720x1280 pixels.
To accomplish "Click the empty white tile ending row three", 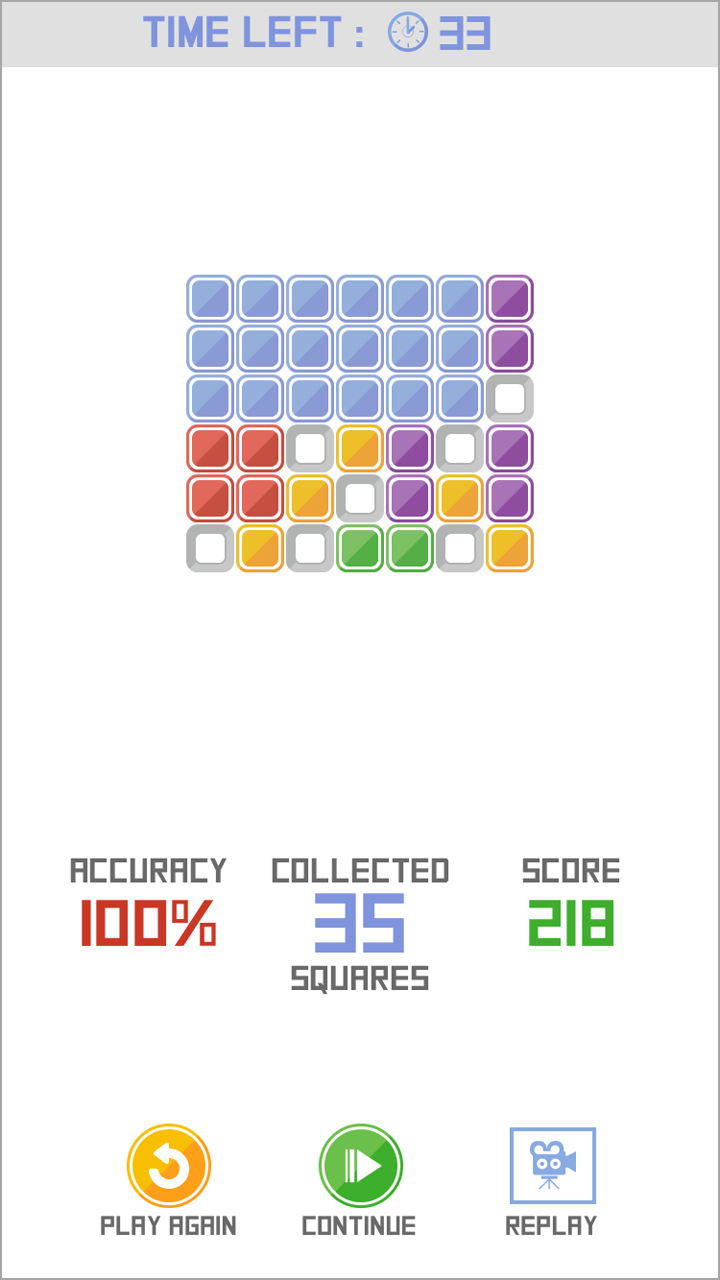I will [511, 396].
